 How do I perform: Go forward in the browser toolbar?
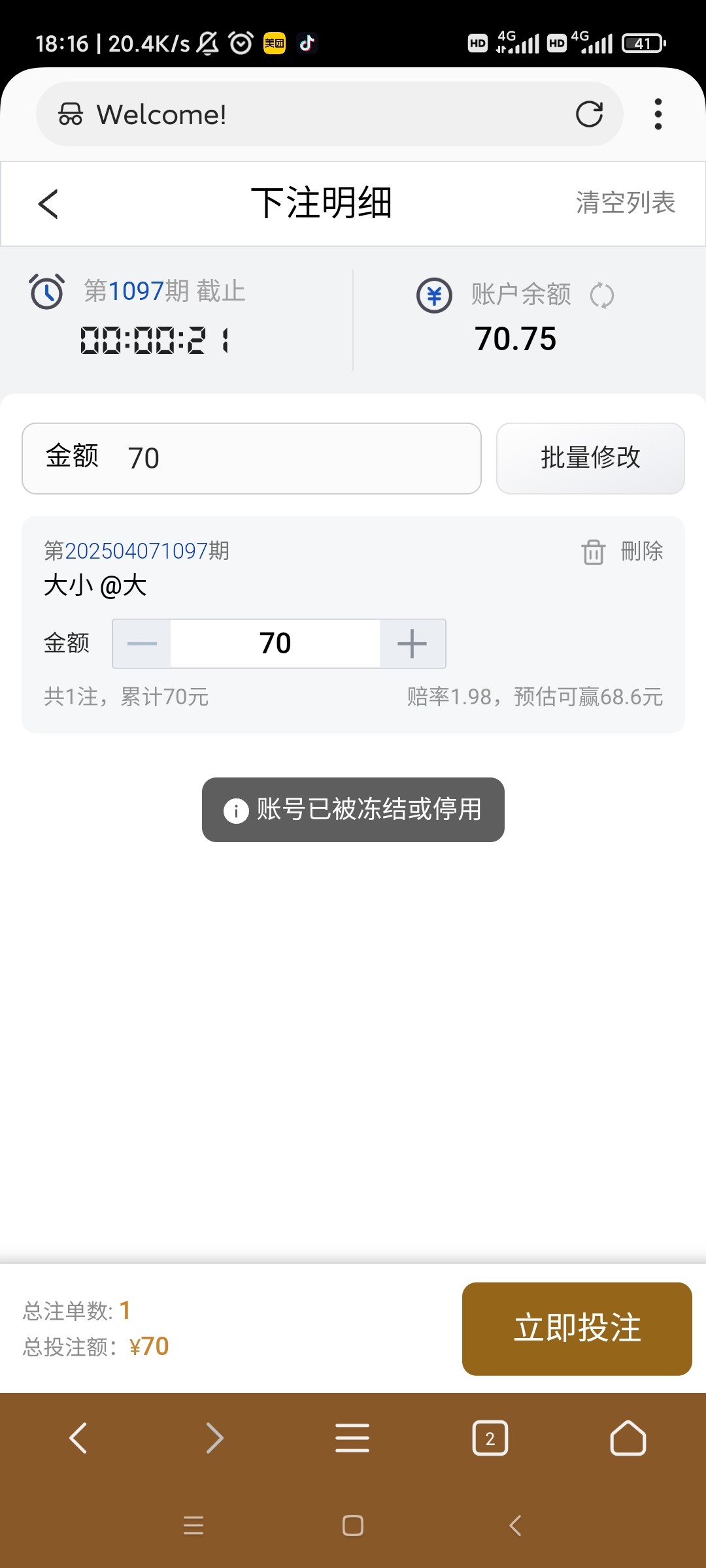215,1438
